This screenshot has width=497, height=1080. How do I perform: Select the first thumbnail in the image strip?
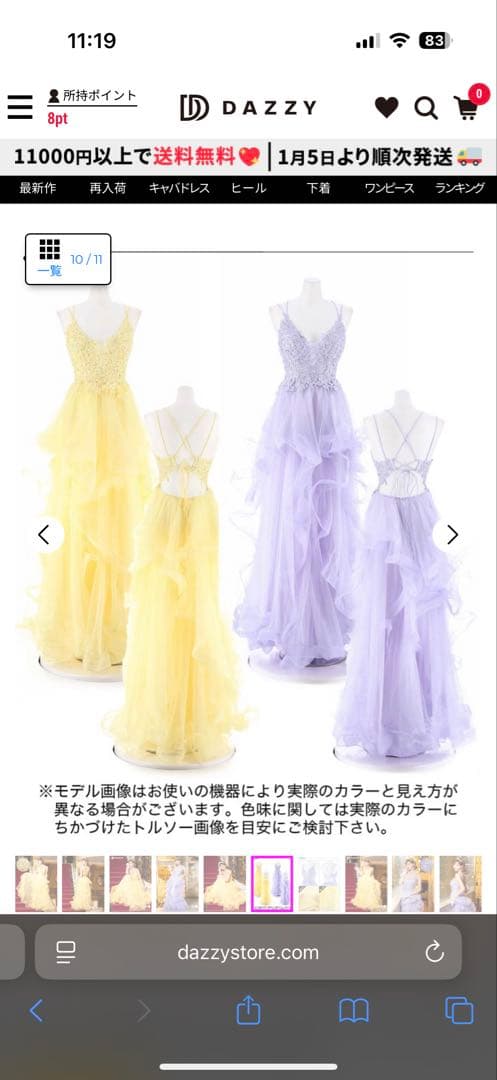click(36, 884)
